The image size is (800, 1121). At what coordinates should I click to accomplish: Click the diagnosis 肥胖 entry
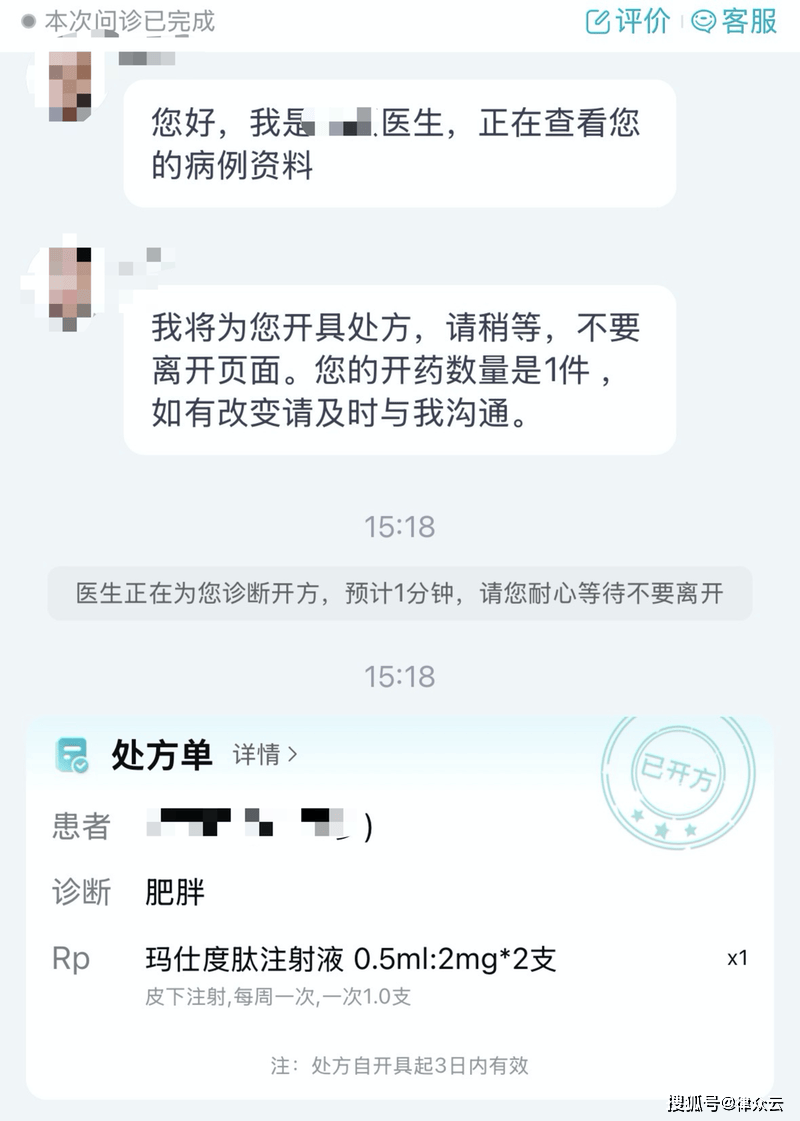pos(172,892)
